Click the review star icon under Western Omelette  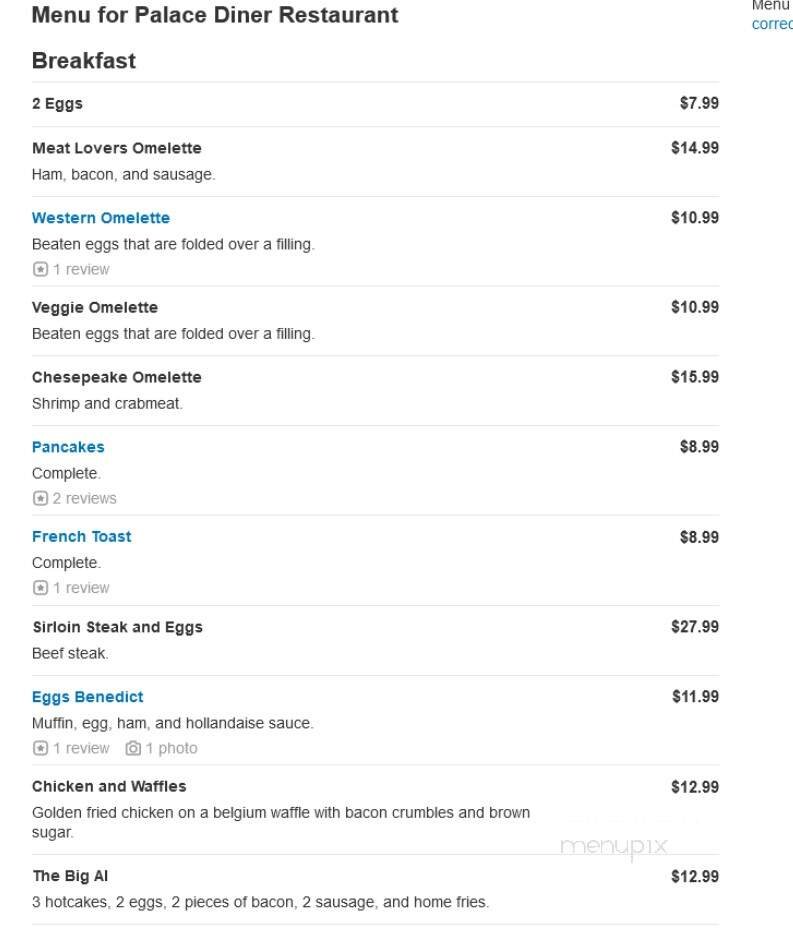[40, 269]
